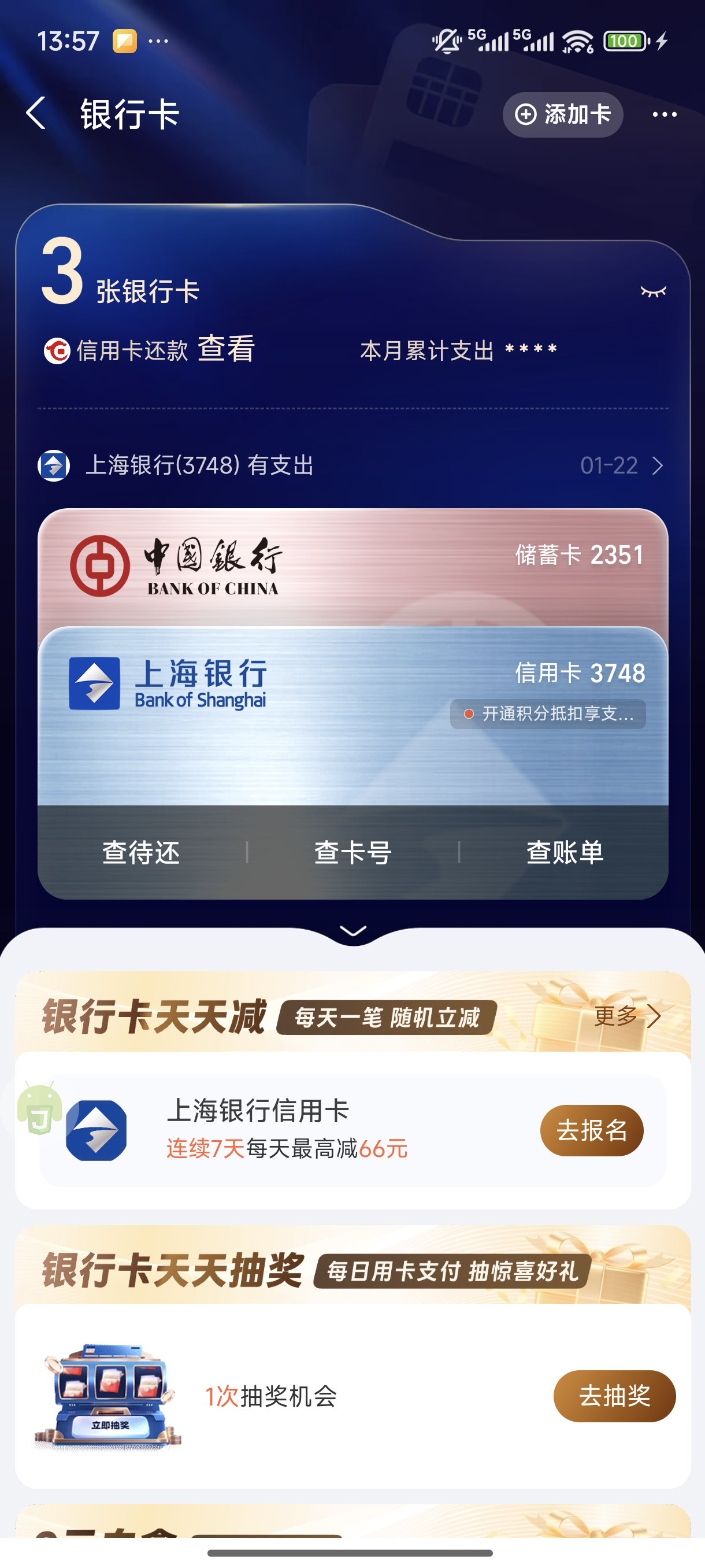Open the 上海银行(3748) 有支出 notice

click(351, 465)
